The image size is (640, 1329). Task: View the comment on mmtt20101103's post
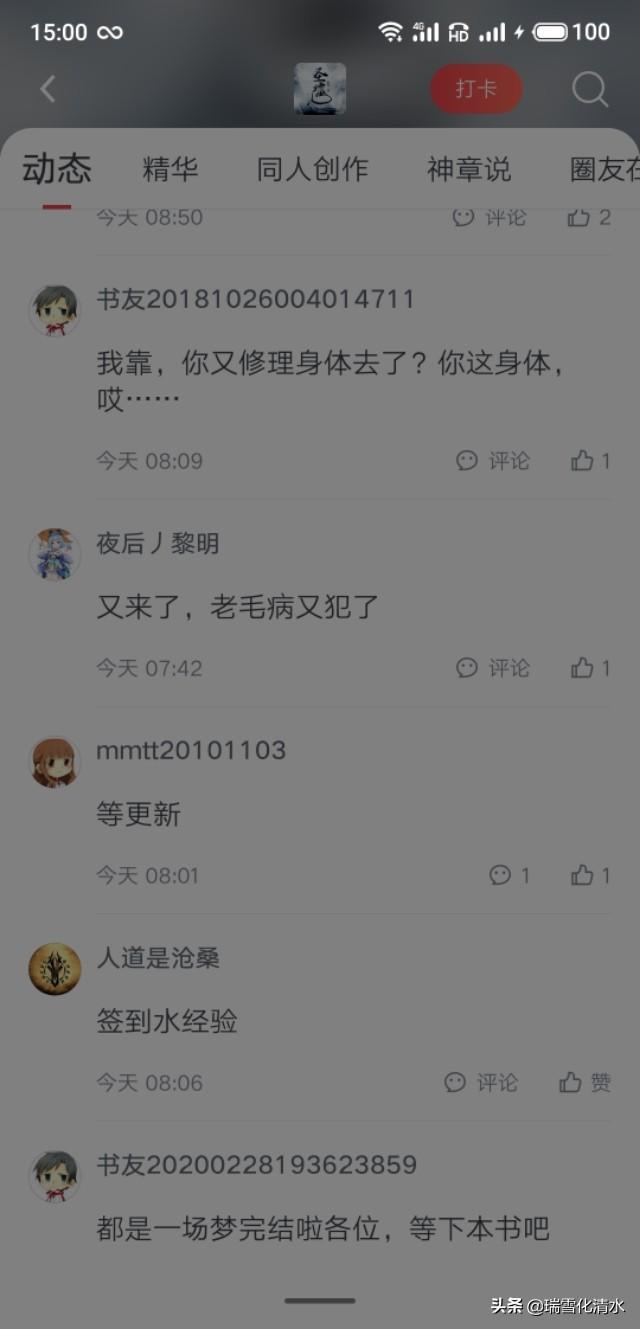(509, 876)
